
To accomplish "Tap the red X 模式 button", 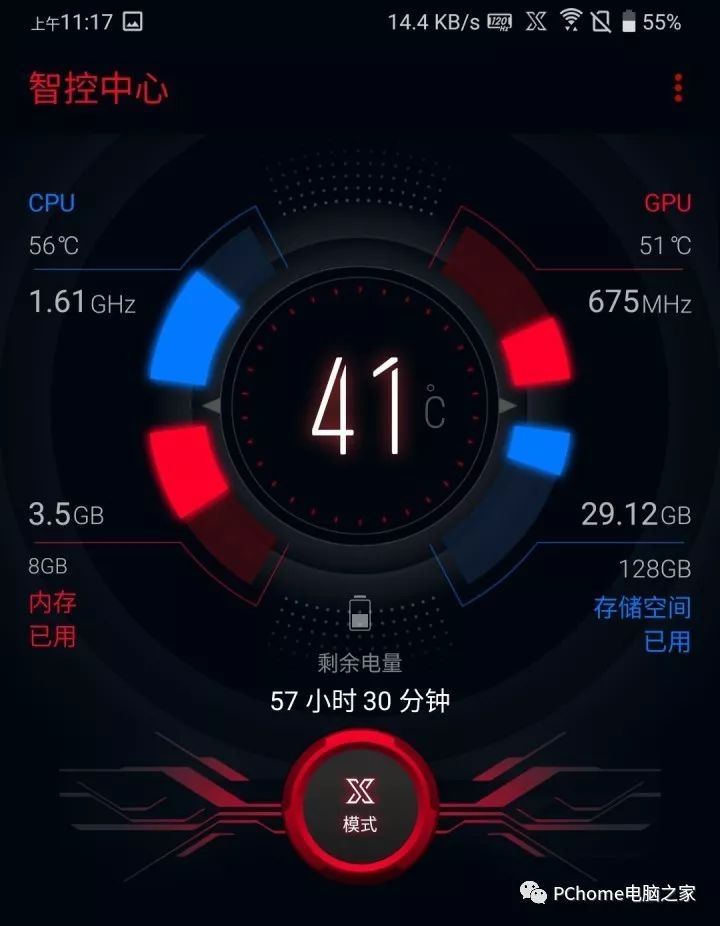I will coord(359,805).
